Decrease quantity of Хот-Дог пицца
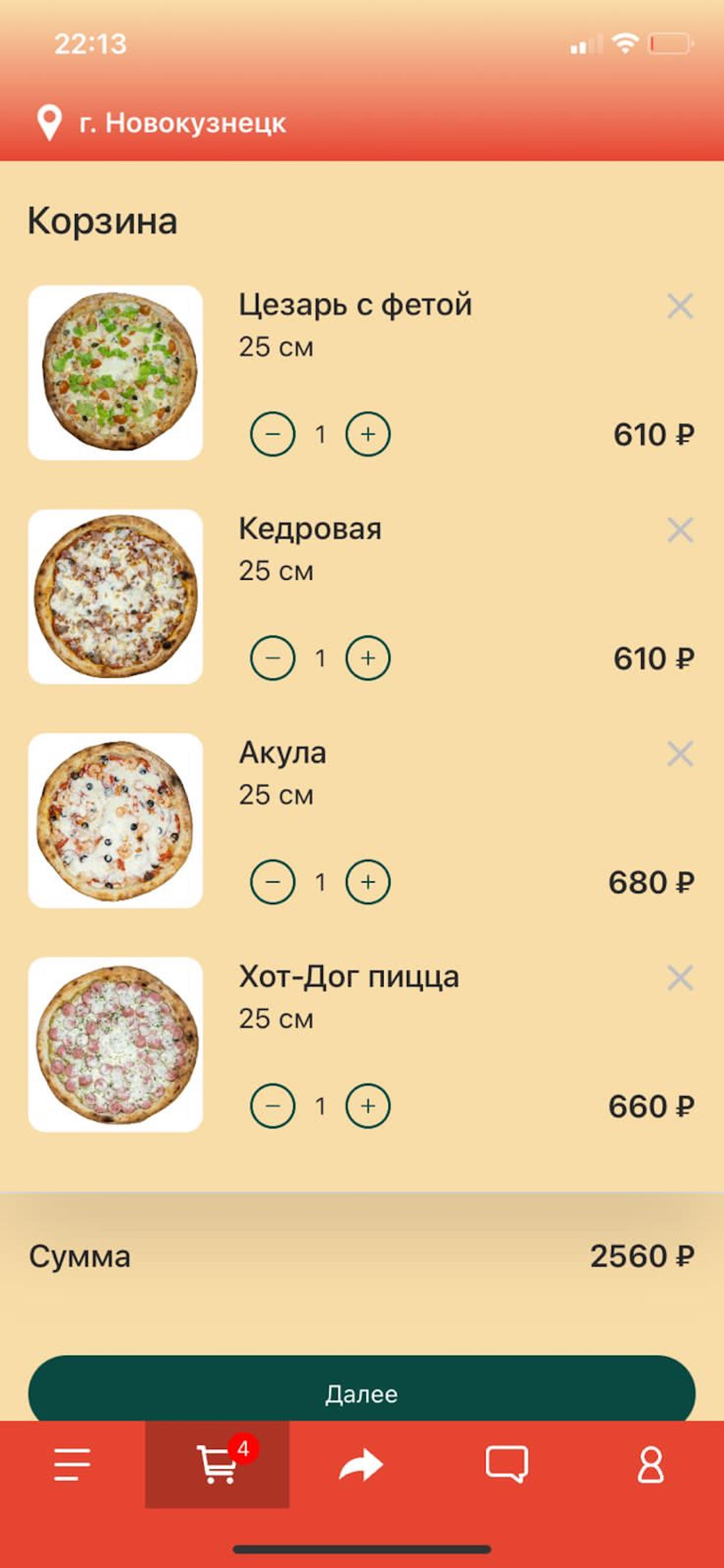724x1568 pixels. (273, 1105)
